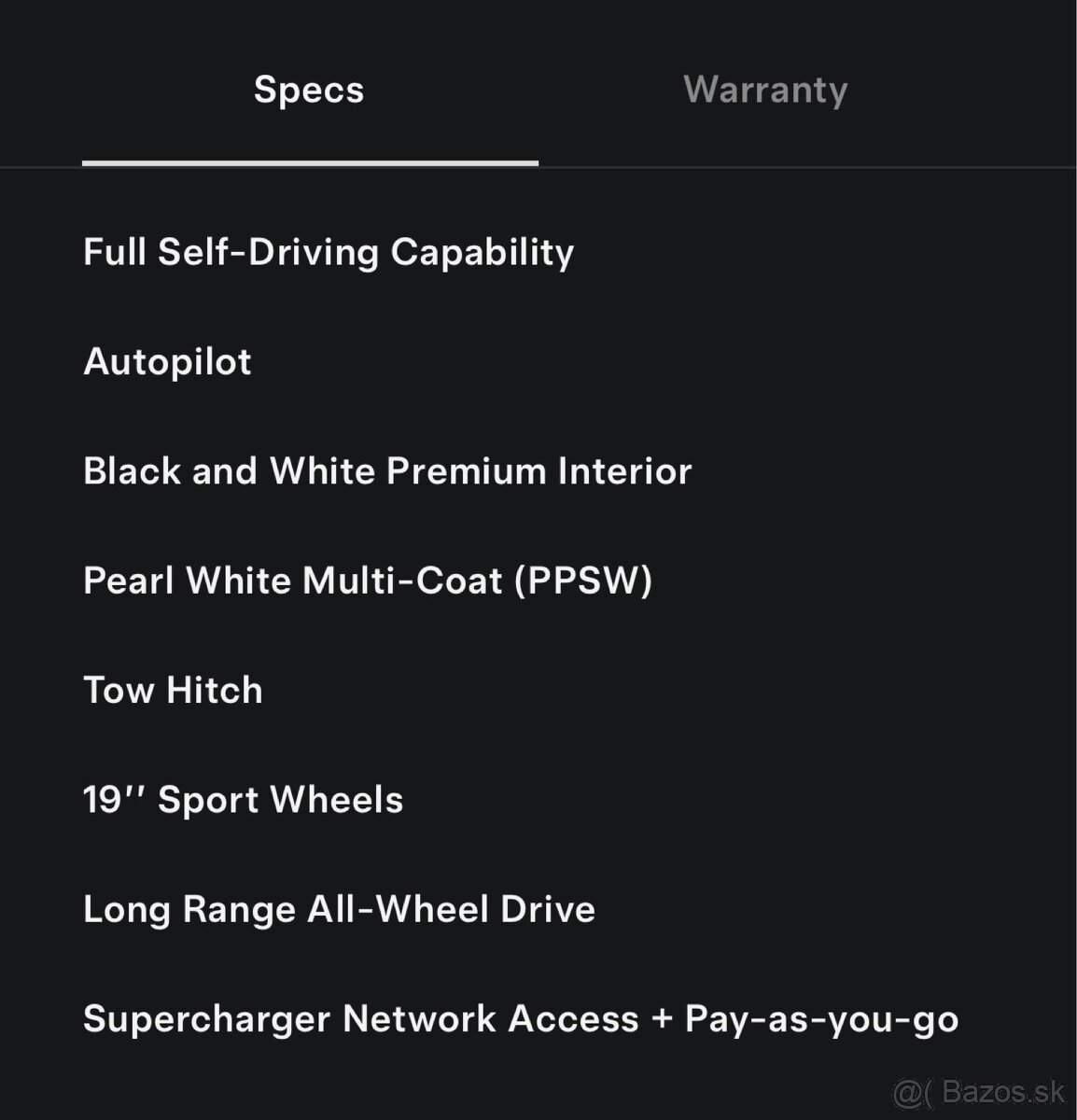1077x1120 pixels.
Task: Select the Pay-as-you-go text
Action: pos(821,1018)
